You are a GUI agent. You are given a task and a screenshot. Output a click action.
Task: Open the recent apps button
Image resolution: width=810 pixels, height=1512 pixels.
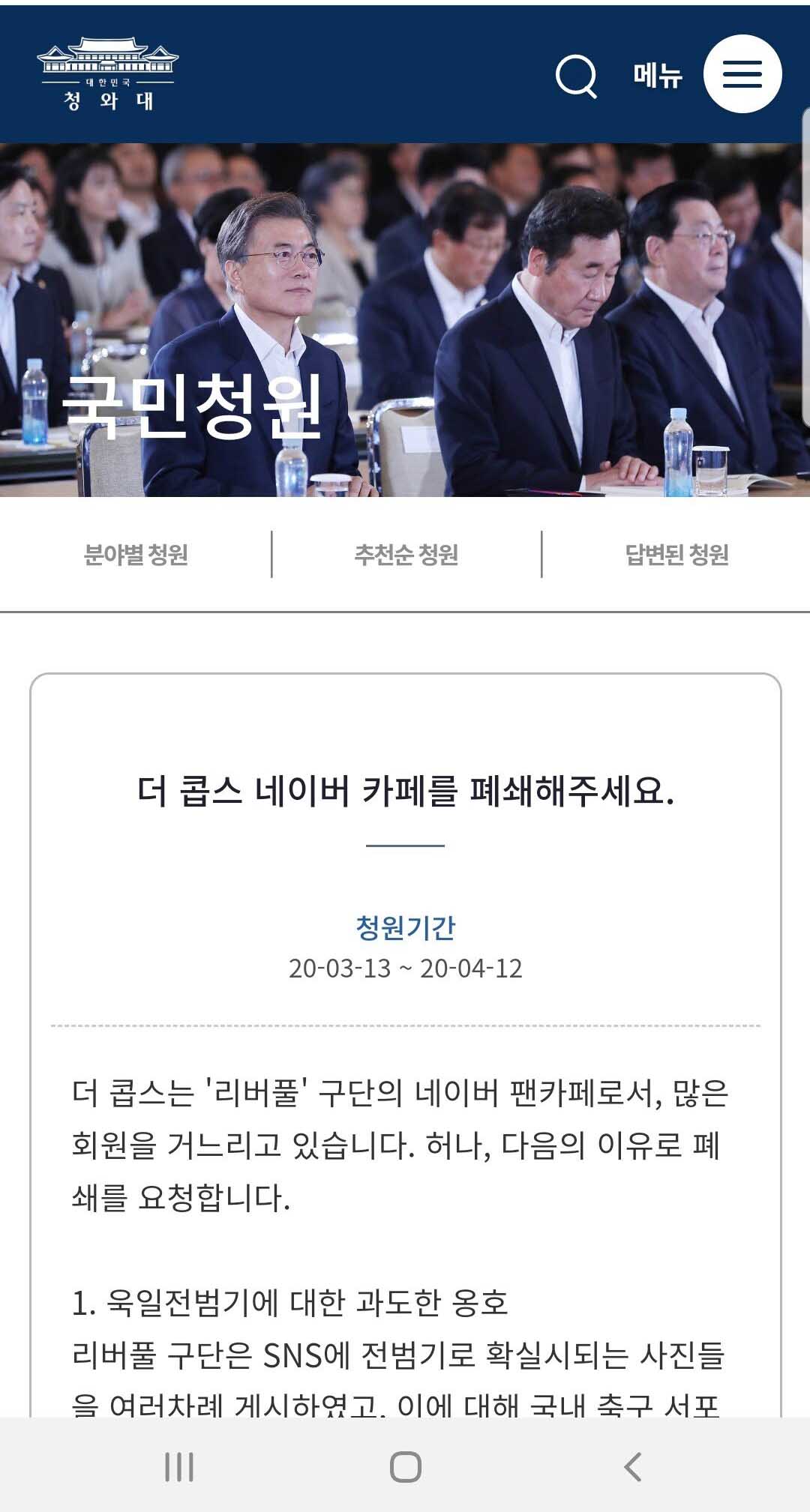click(179, 1466)
